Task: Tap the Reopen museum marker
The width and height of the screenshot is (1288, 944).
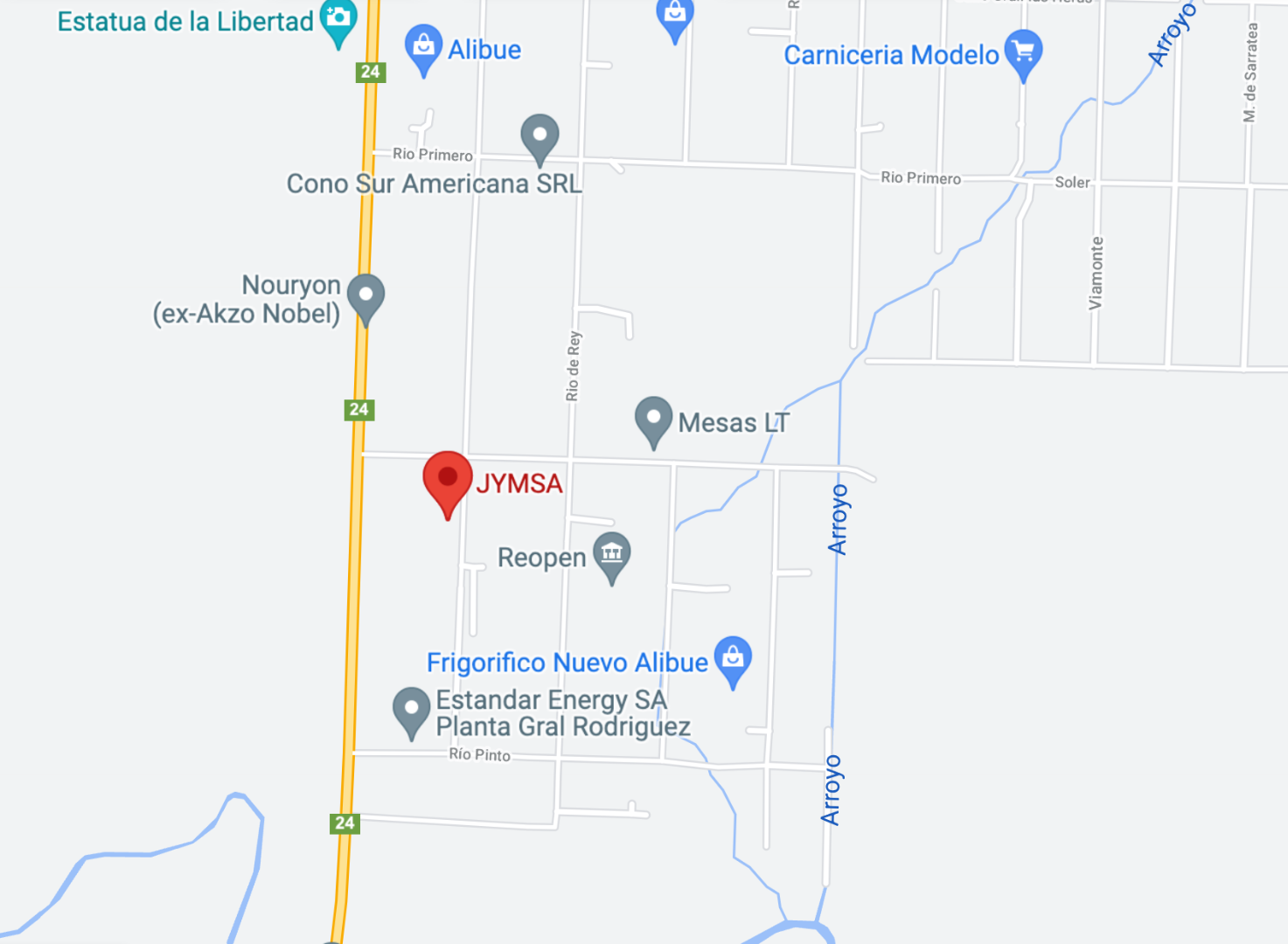Action: [x=611, y=553]
